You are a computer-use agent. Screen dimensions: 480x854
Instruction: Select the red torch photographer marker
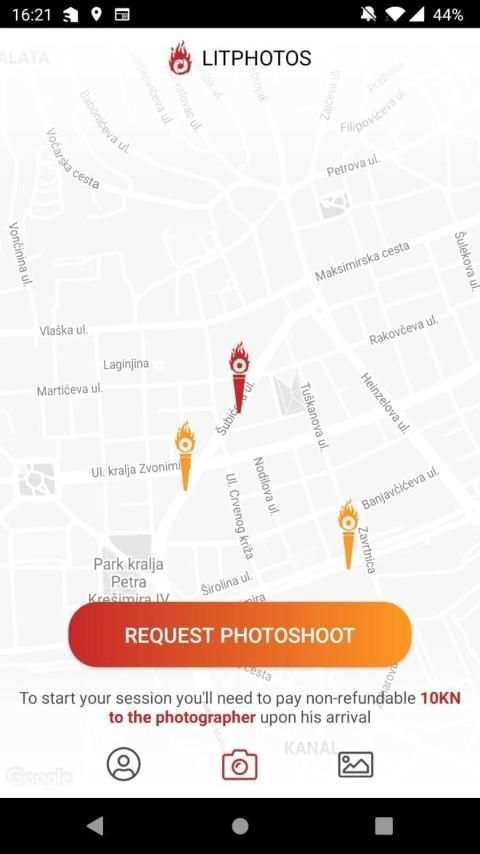click(239, 377)
